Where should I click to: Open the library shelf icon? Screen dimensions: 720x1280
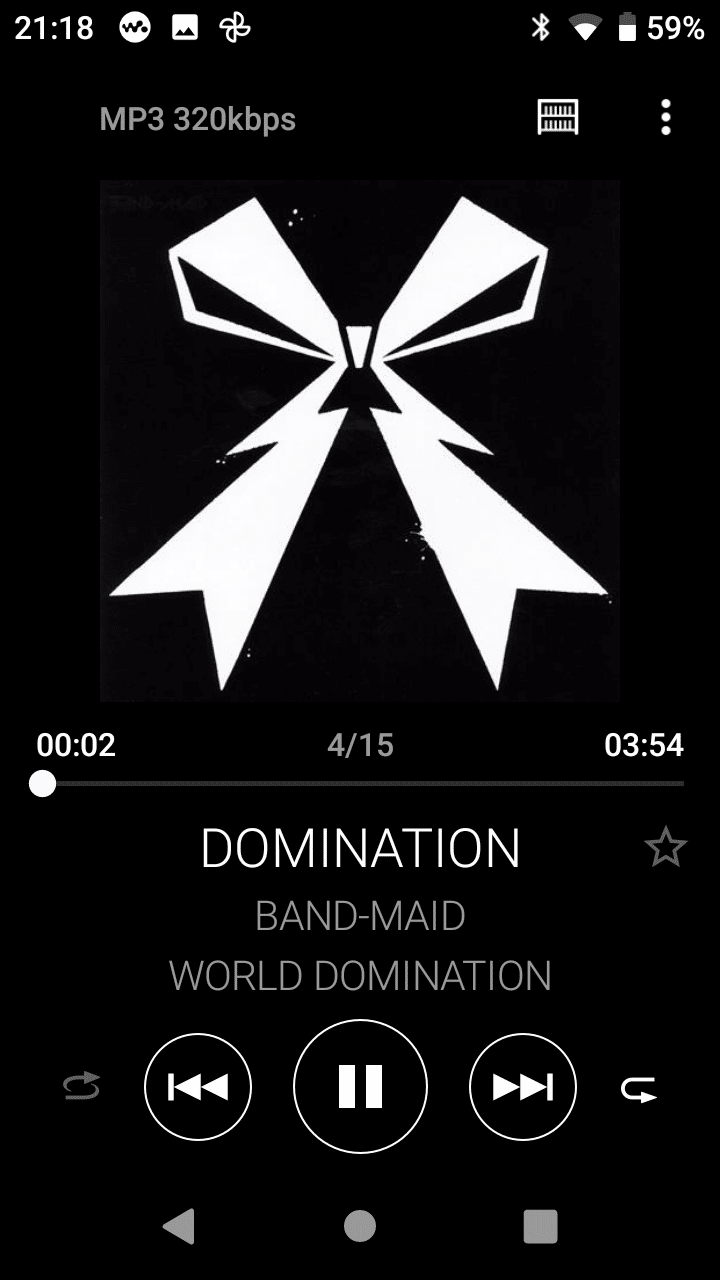558,118
